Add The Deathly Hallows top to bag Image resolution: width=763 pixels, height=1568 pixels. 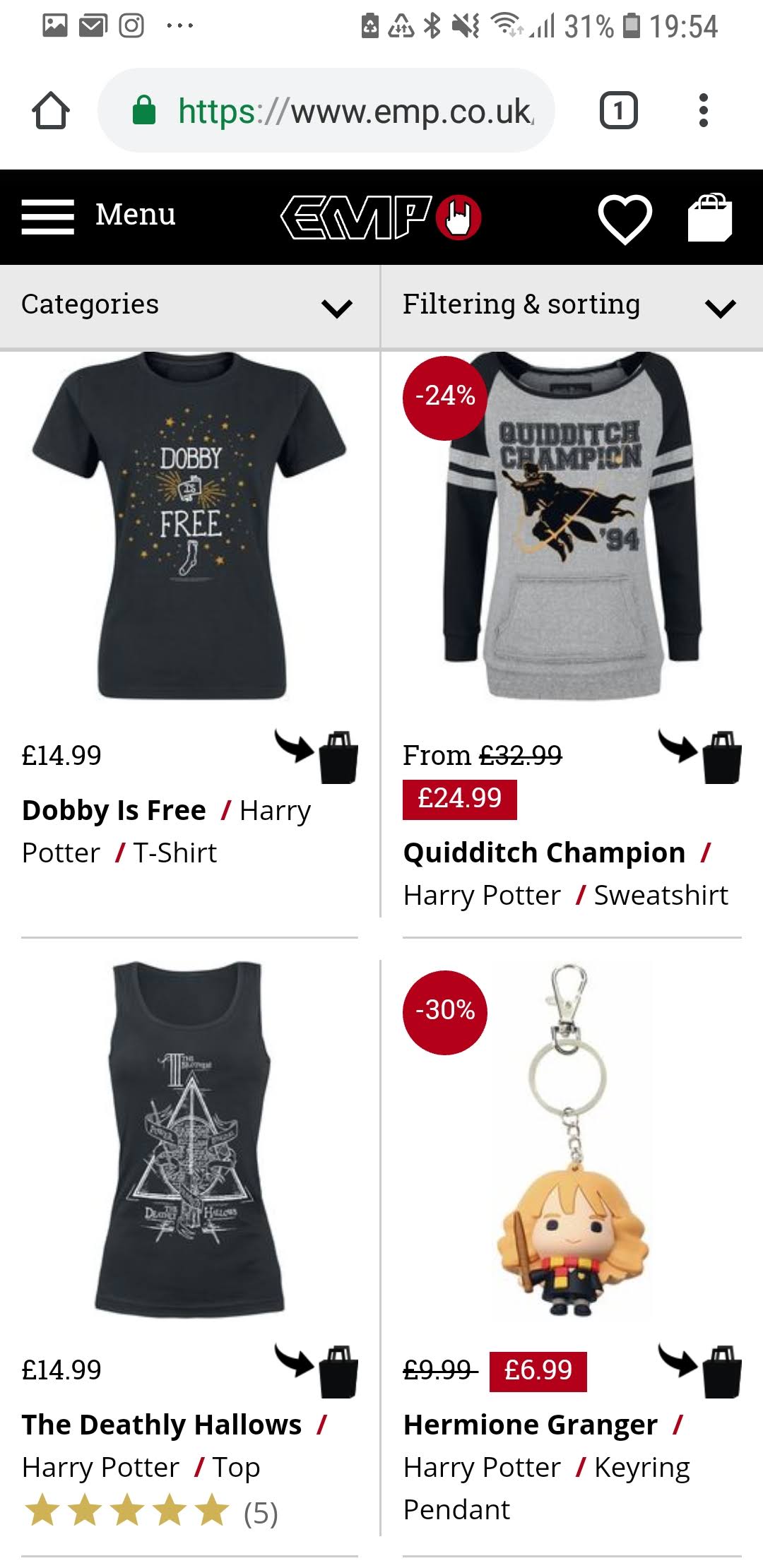(x=317, y=1371)
